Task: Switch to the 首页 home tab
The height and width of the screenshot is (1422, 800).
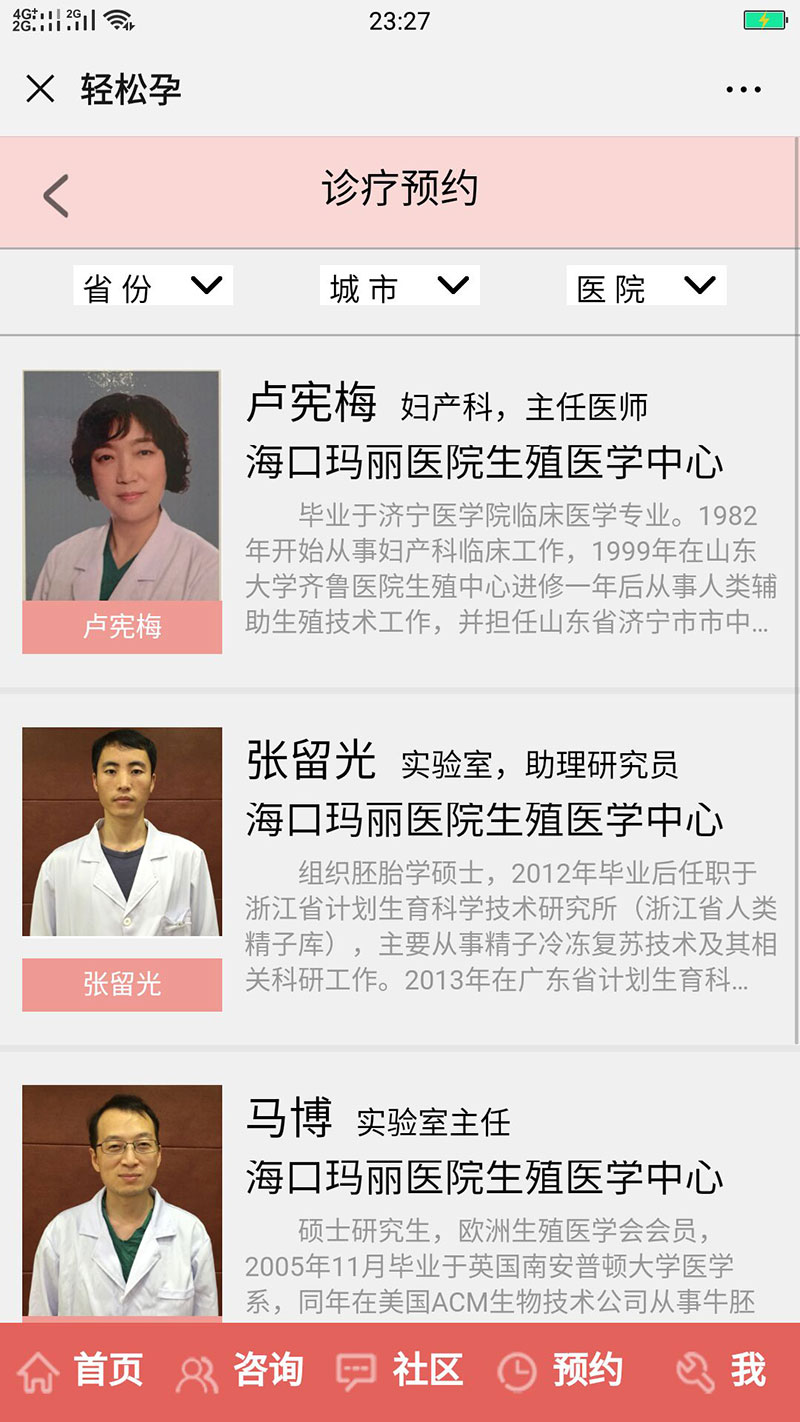Action: point(82,1371)
